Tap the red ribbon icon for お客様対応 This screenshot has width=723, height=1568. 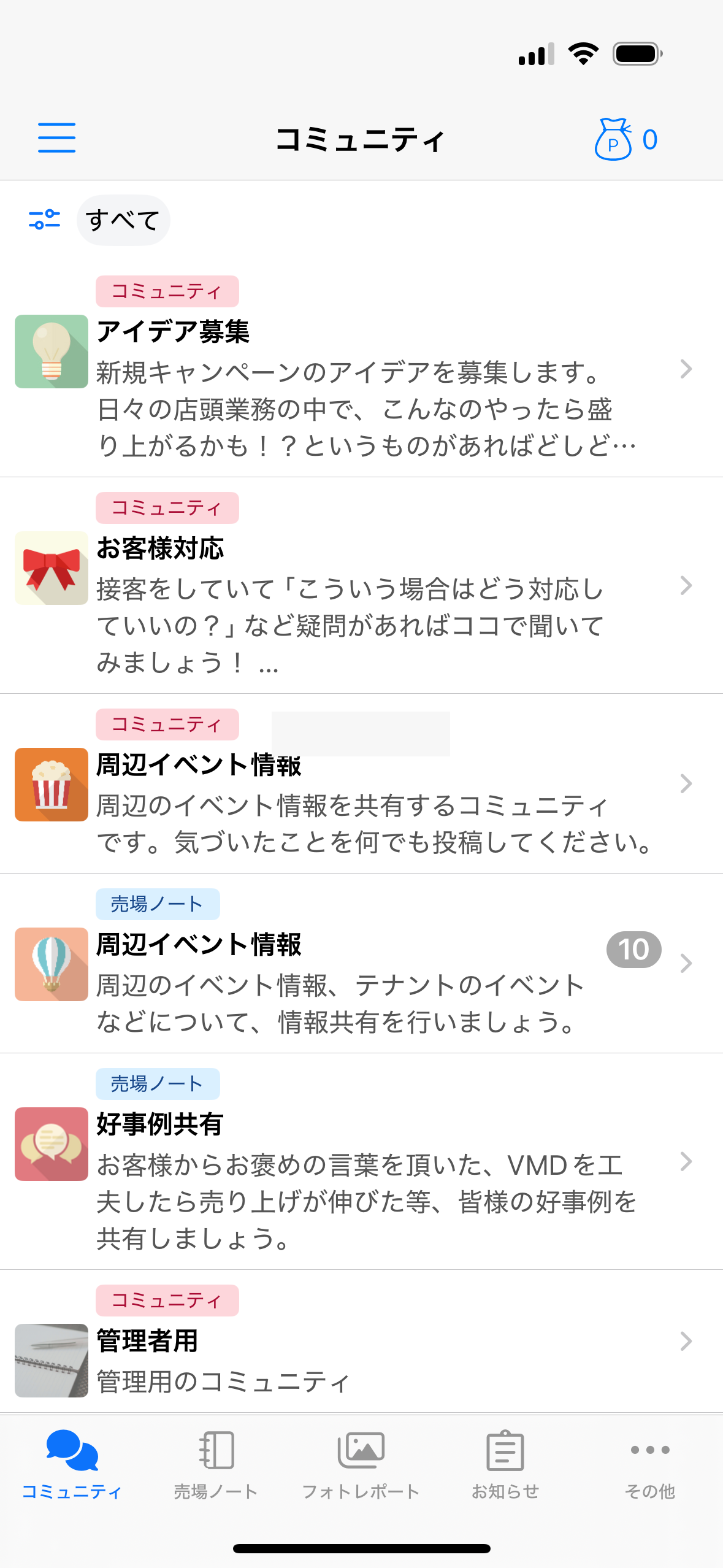[x=51, y=567]
